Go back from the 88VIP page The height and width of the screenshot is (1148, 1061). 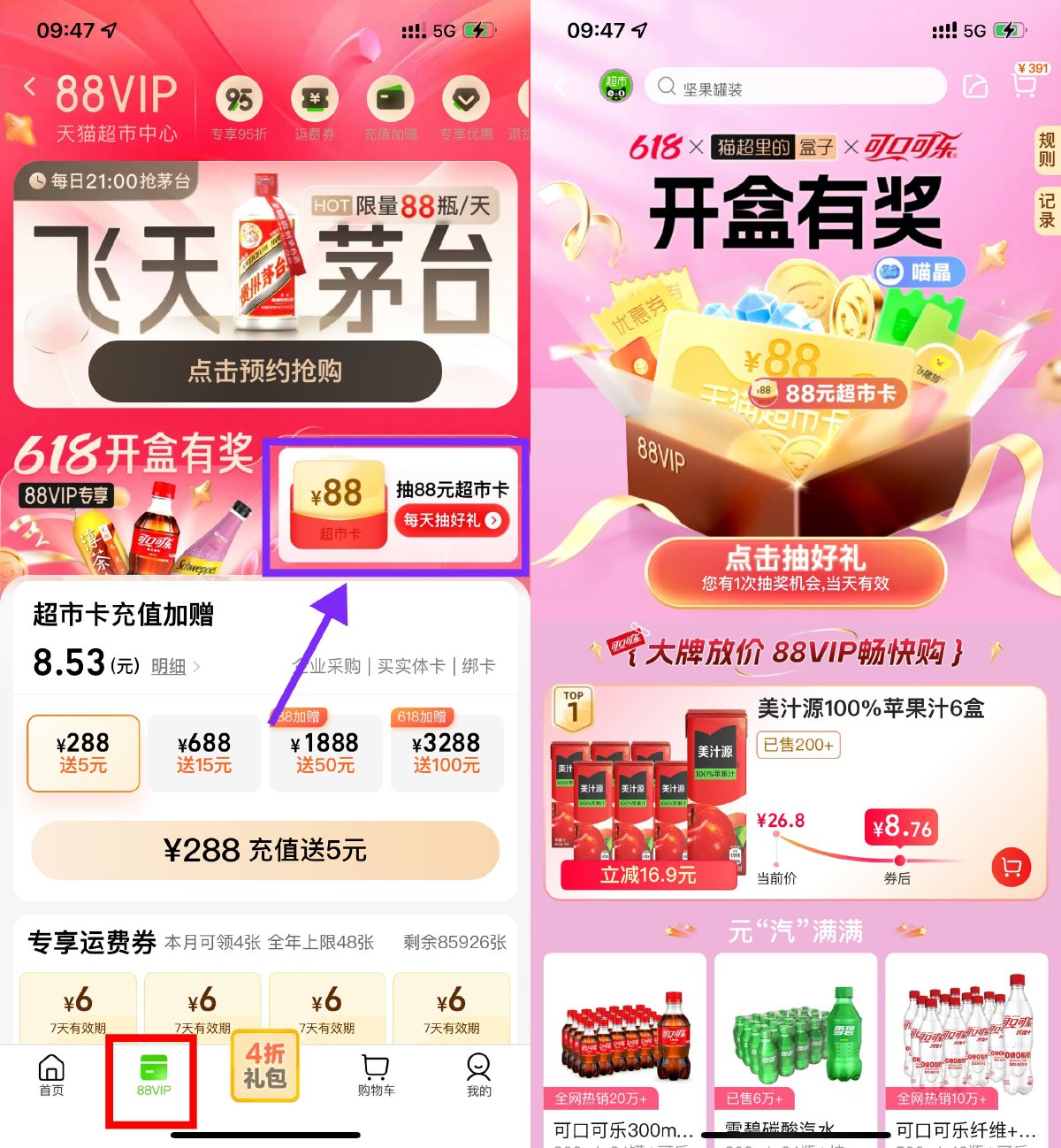coord(30,87)
